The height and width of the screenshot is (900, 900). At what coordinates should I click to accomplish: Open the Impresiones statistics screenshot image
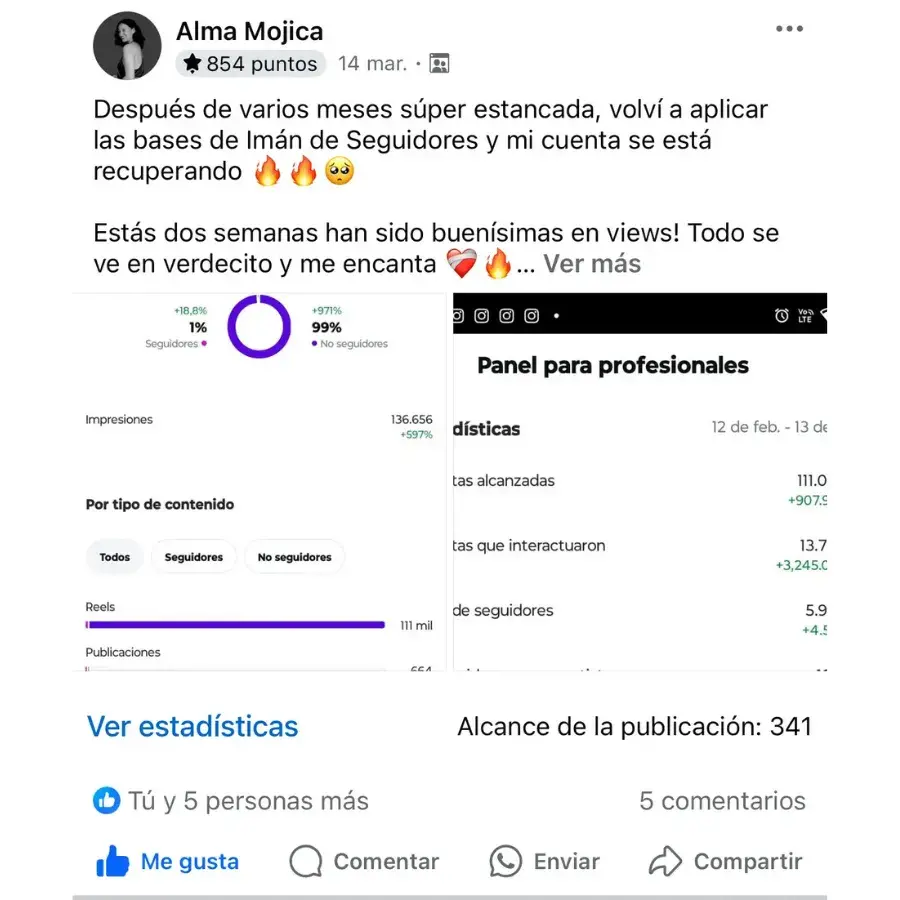(260, 482)
